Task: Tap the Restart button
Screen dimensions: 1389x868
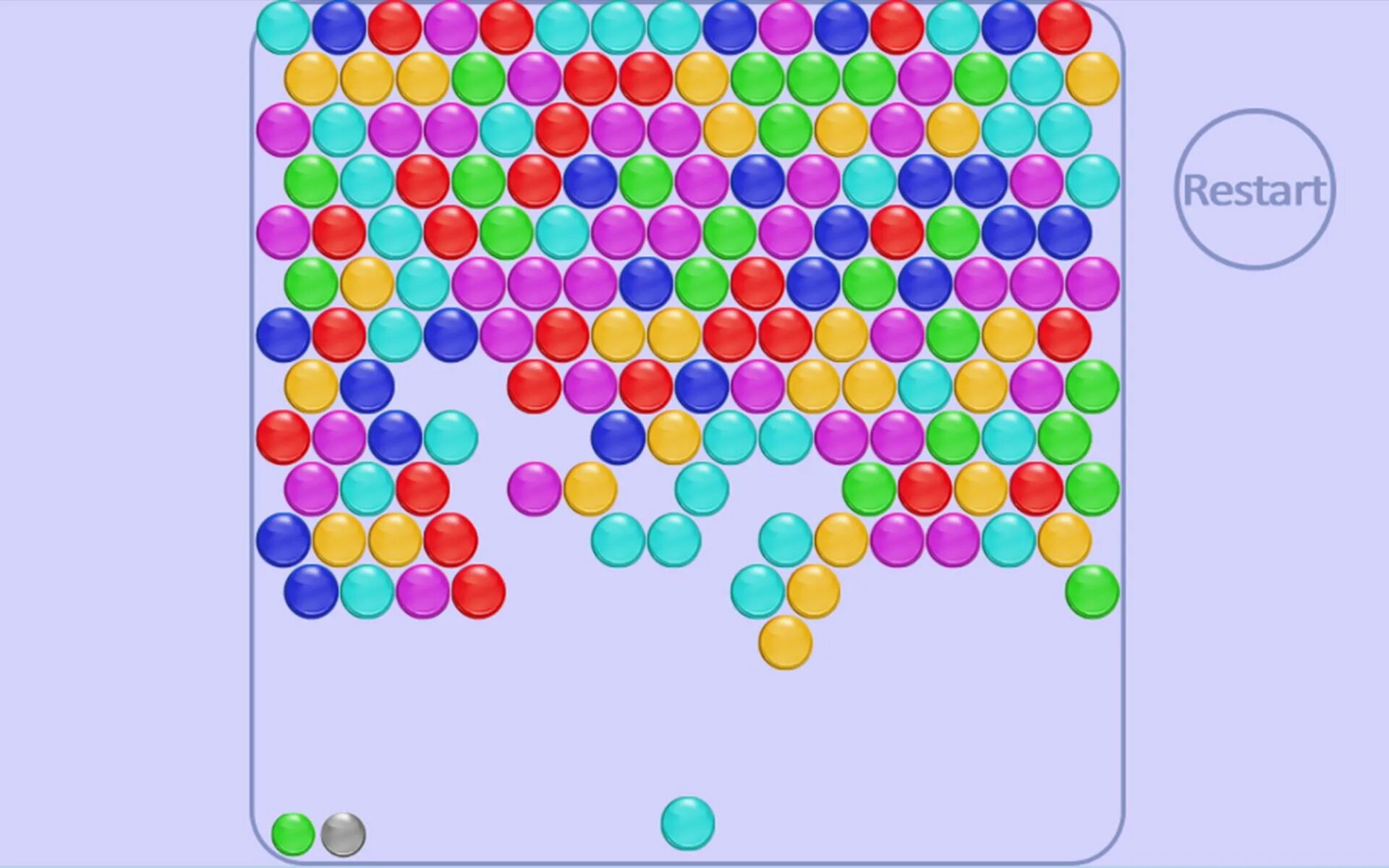Action: click(x=1254, y=190)
